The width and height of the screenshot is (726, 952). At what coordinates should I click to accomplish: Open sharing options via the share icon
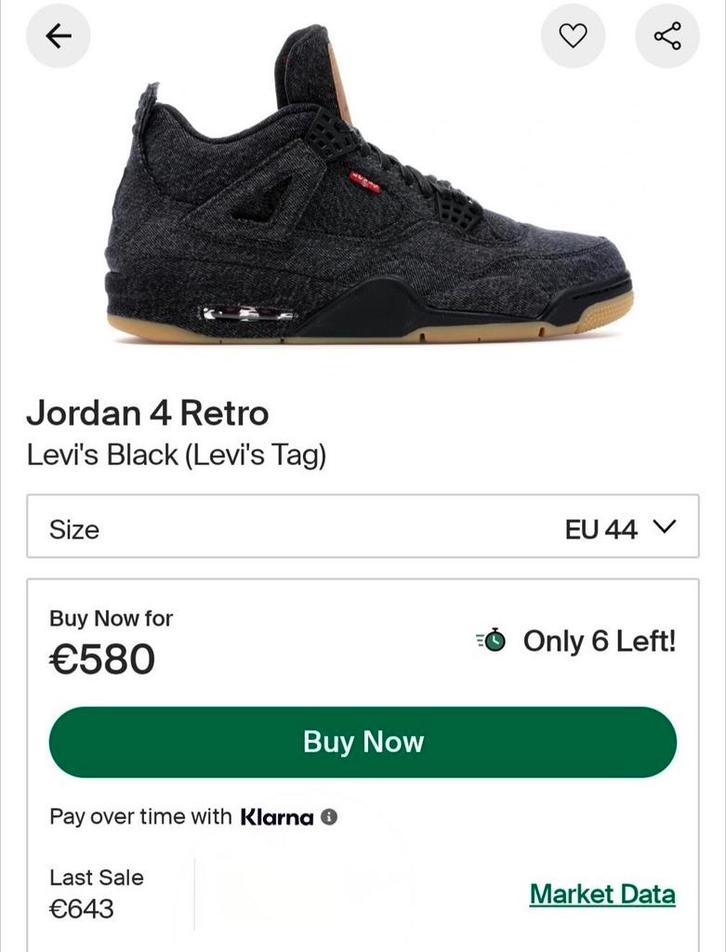(667, 35)
